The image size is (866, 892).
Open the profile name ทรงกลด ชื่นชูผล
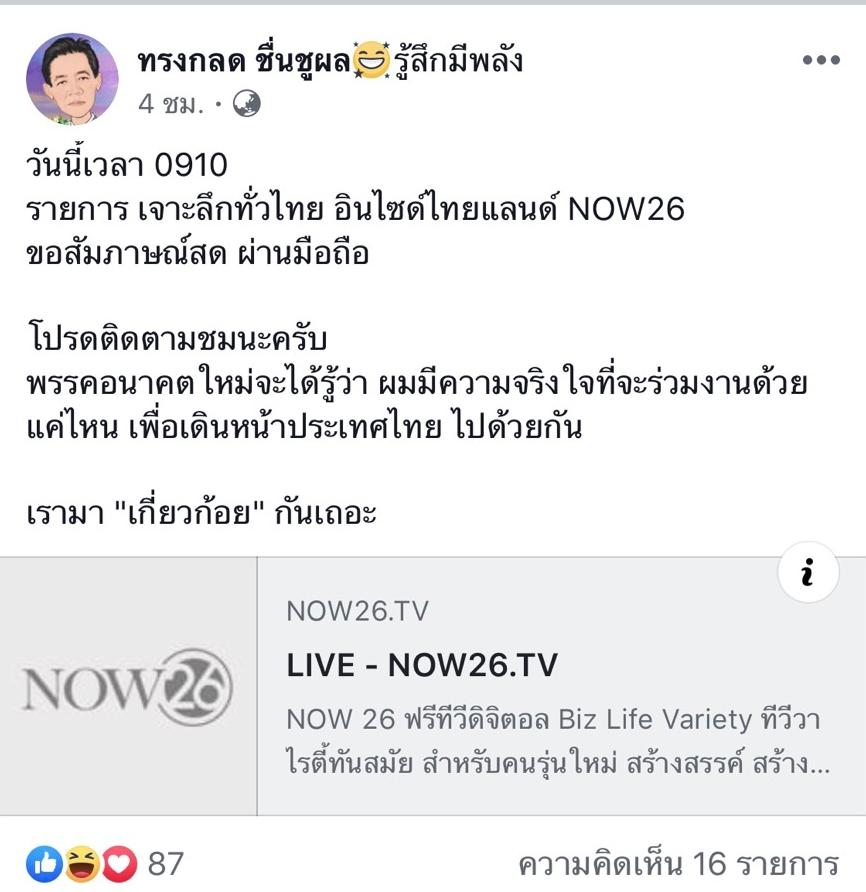pos(243,62)
